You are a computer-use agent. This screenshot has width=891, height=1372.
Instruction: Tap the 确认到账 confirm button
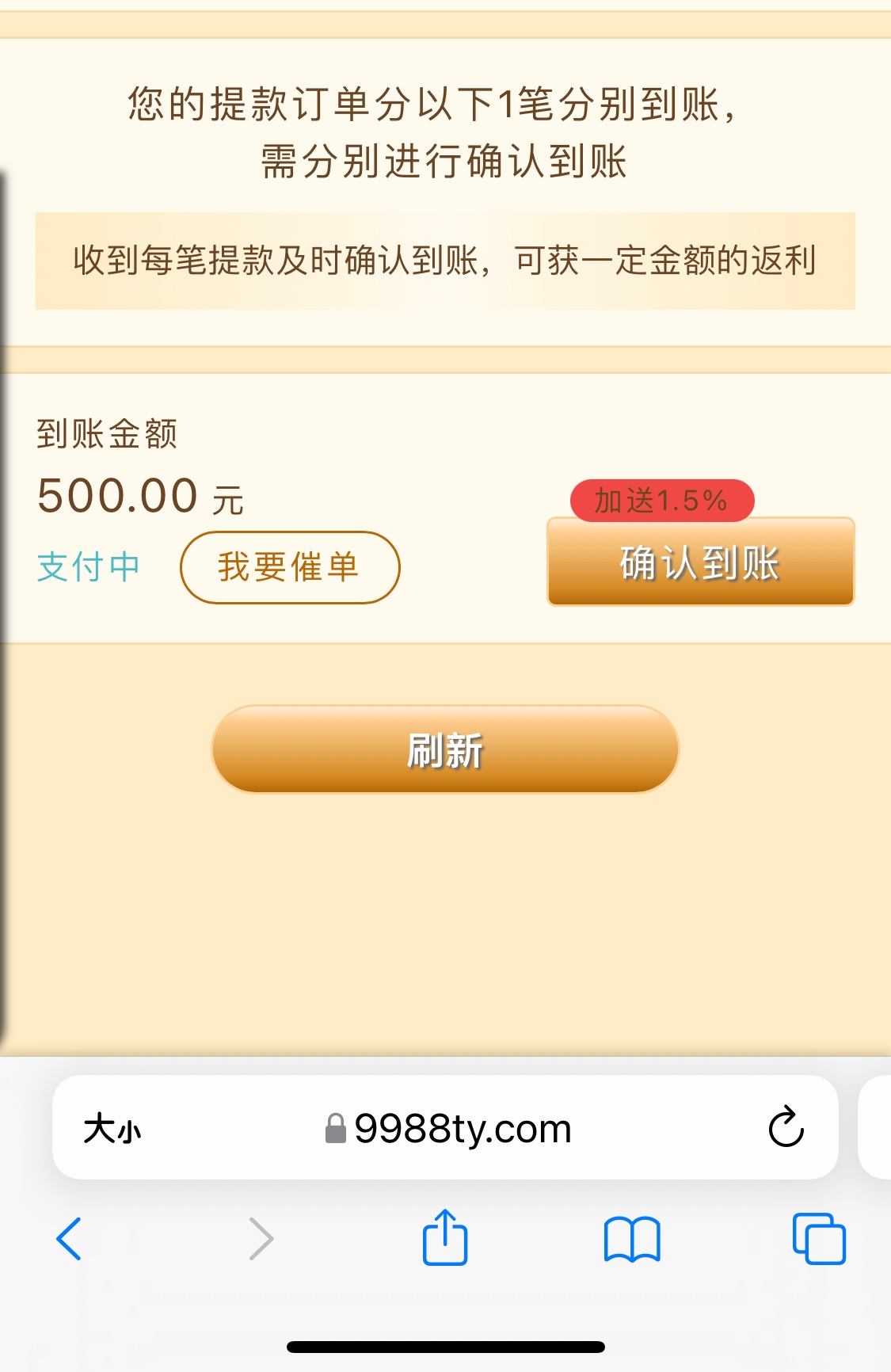point(700,562)
